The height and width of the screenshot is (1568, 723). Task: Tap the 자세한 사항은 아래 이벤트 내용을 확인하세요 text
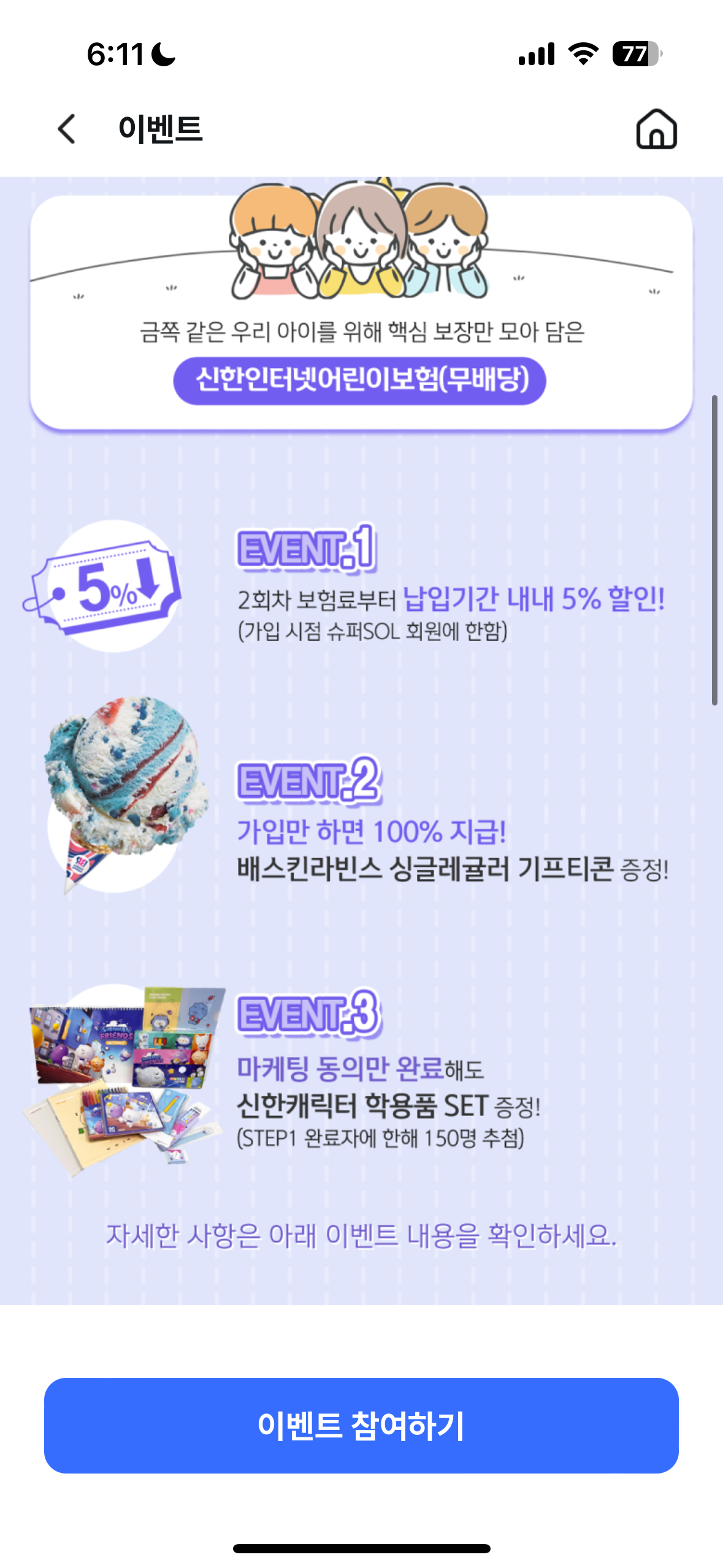[x=361, y=1233]
